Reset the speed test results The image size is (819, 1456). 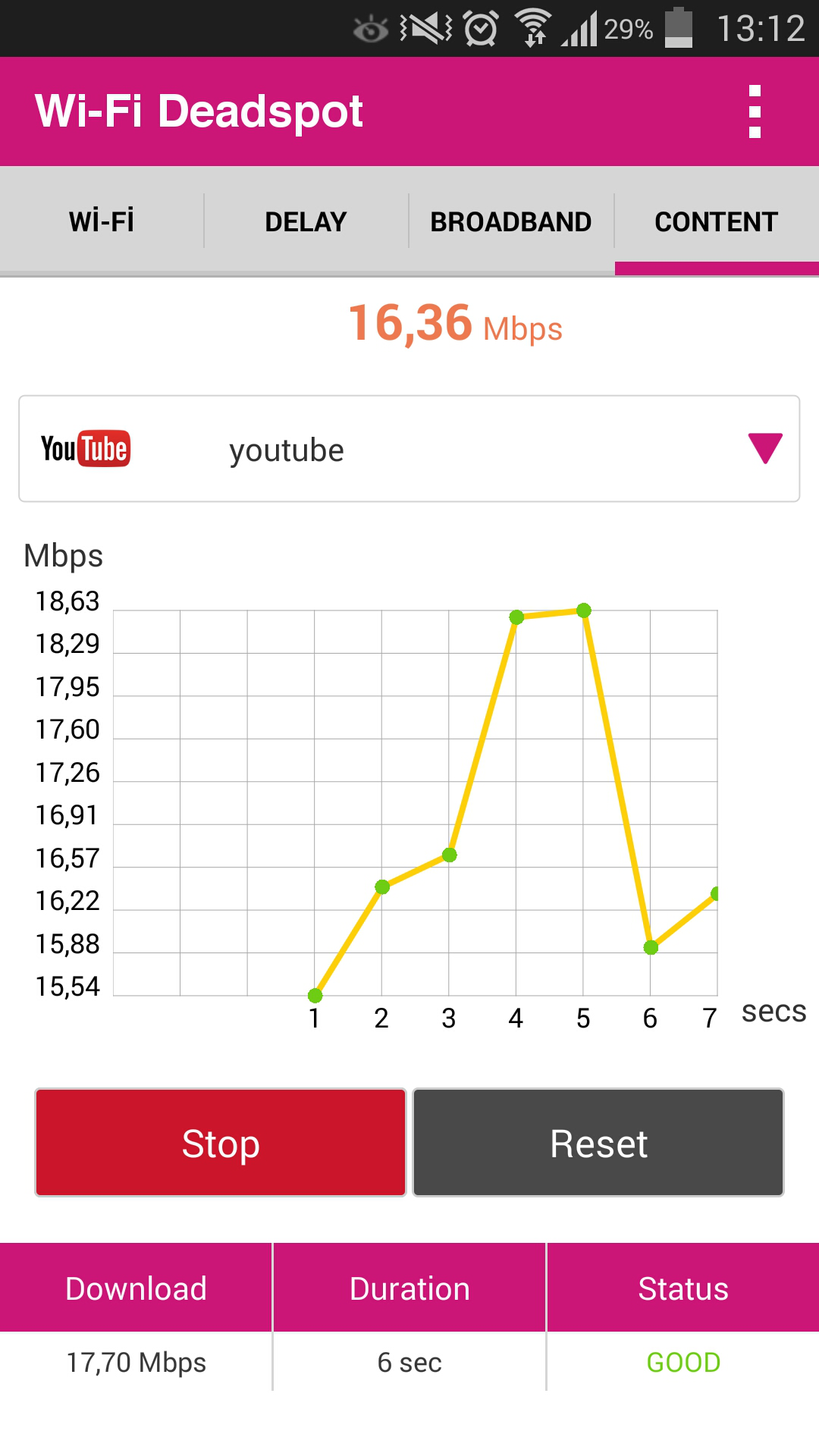[598, 1143]
